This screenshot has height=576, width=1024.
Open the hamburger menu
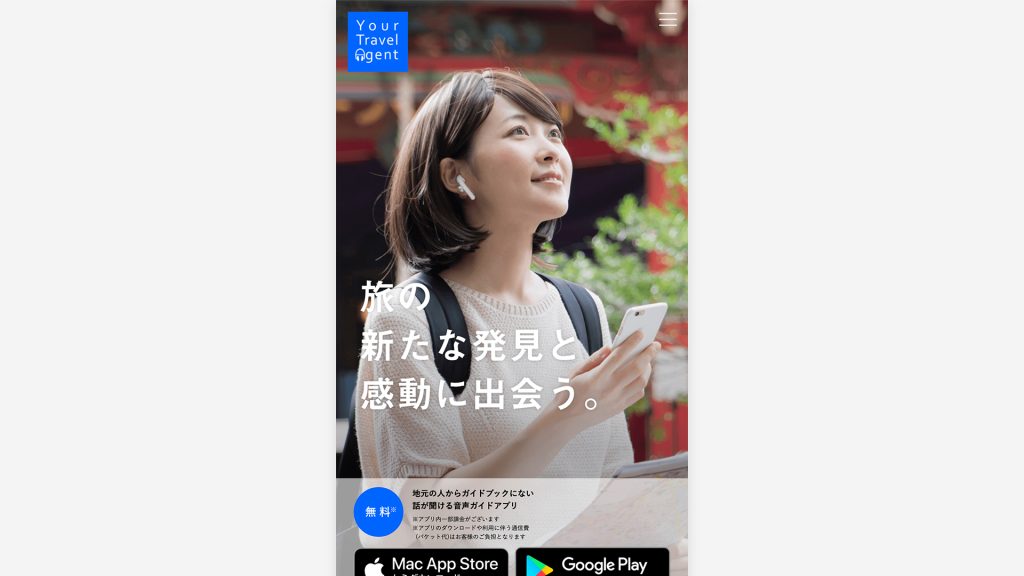point(667,19)
